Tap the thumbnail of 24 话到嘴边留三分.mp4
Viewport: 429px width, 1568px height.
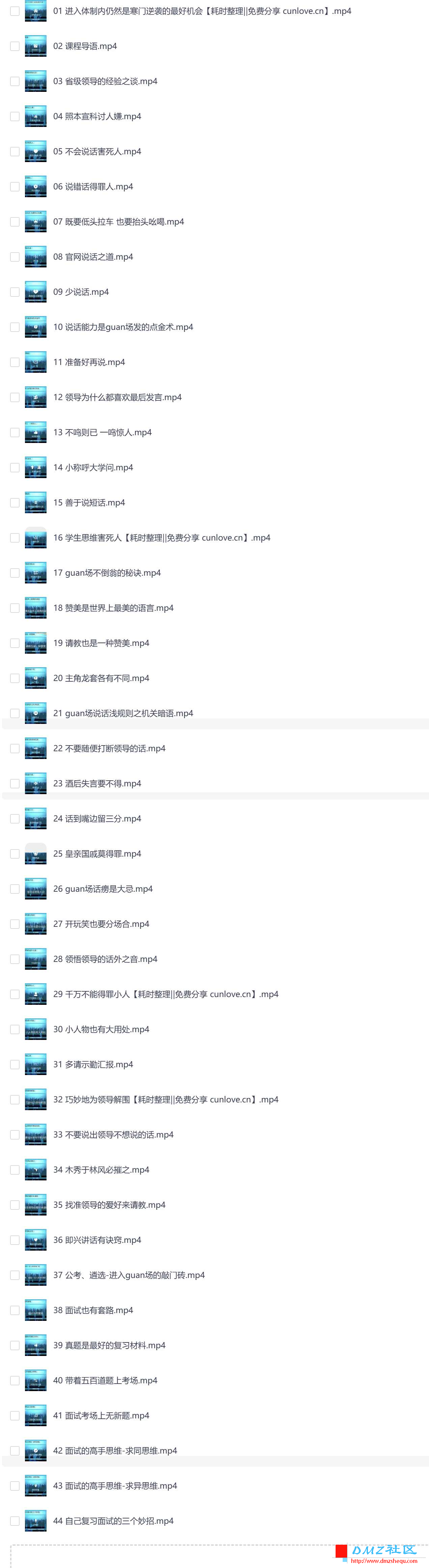(35, 819)
